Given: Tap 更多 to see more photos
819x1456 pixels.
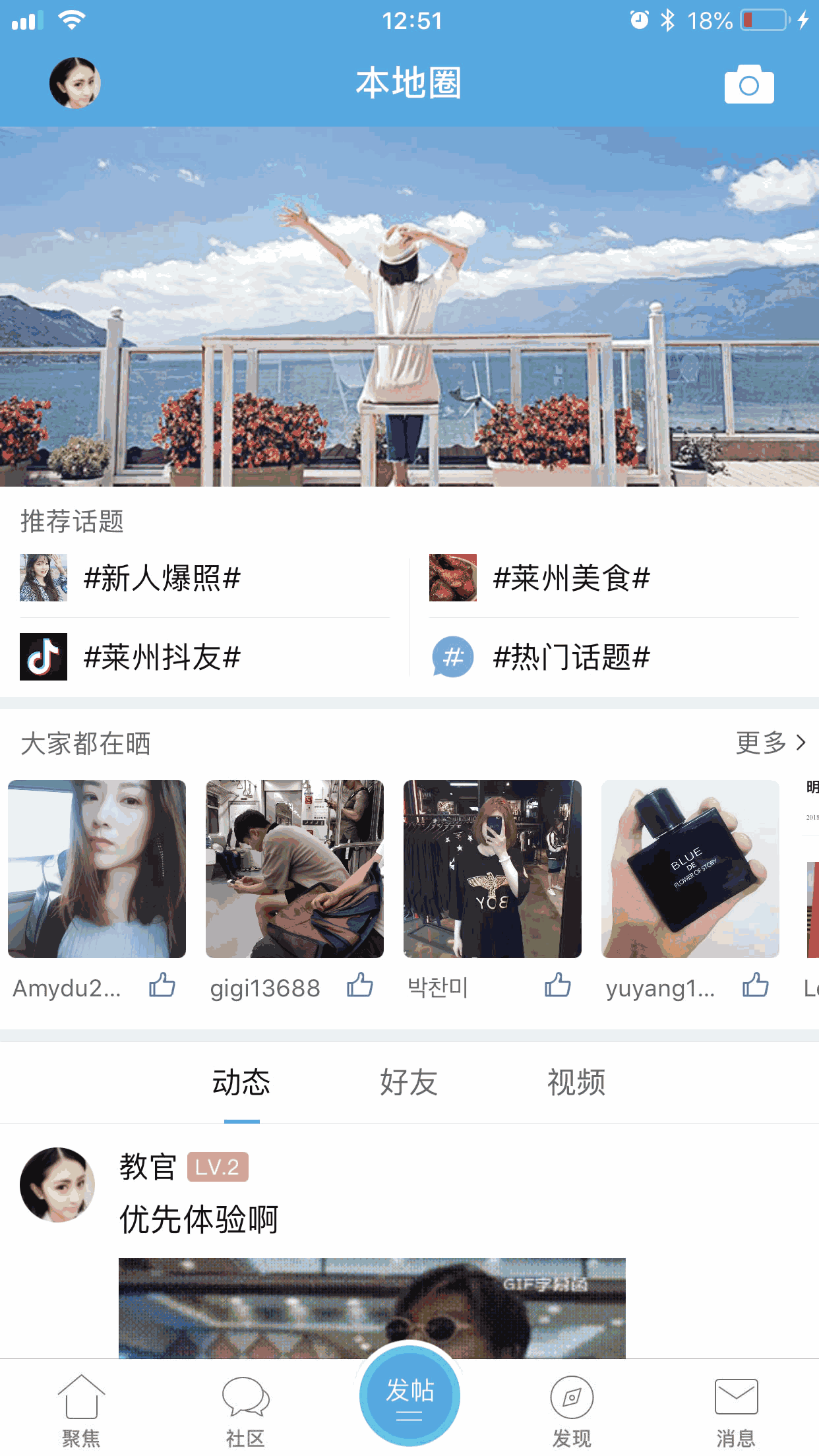Looking at the screenshot, I should pyautogui.click(x=770, y=743).
